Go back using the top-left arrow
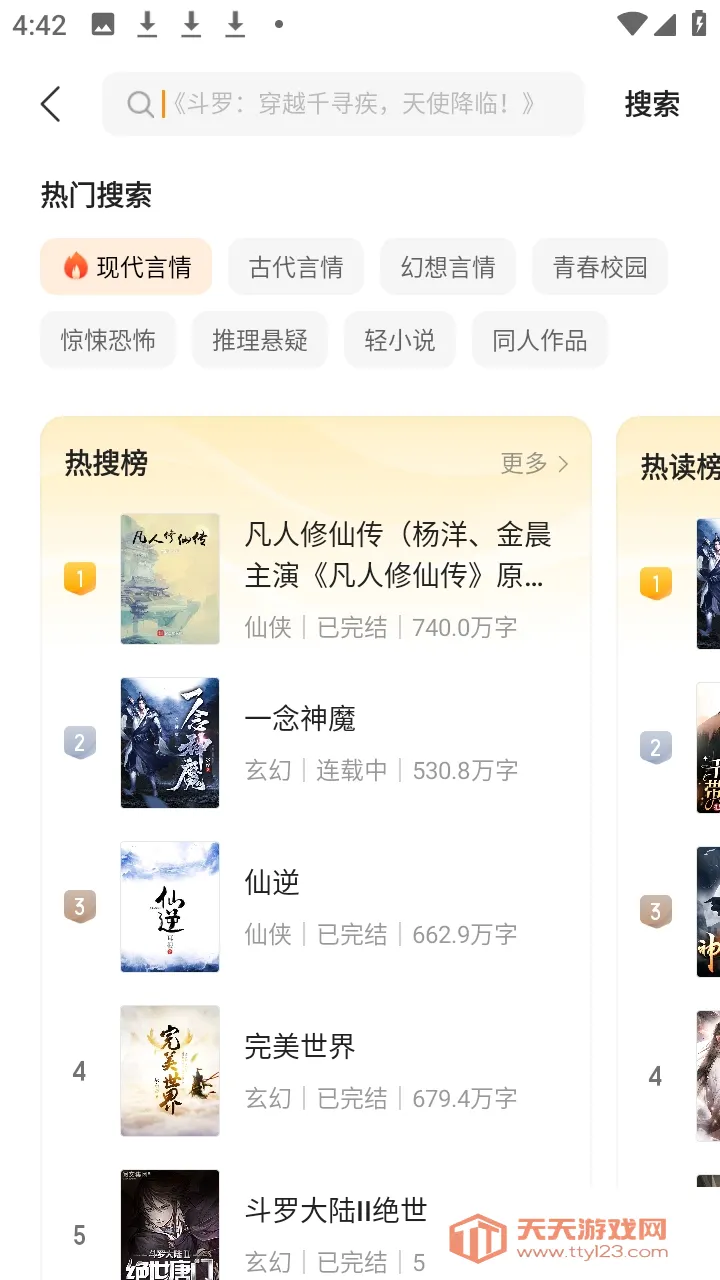Screen dimensions: 720x1280 (51, 104)
